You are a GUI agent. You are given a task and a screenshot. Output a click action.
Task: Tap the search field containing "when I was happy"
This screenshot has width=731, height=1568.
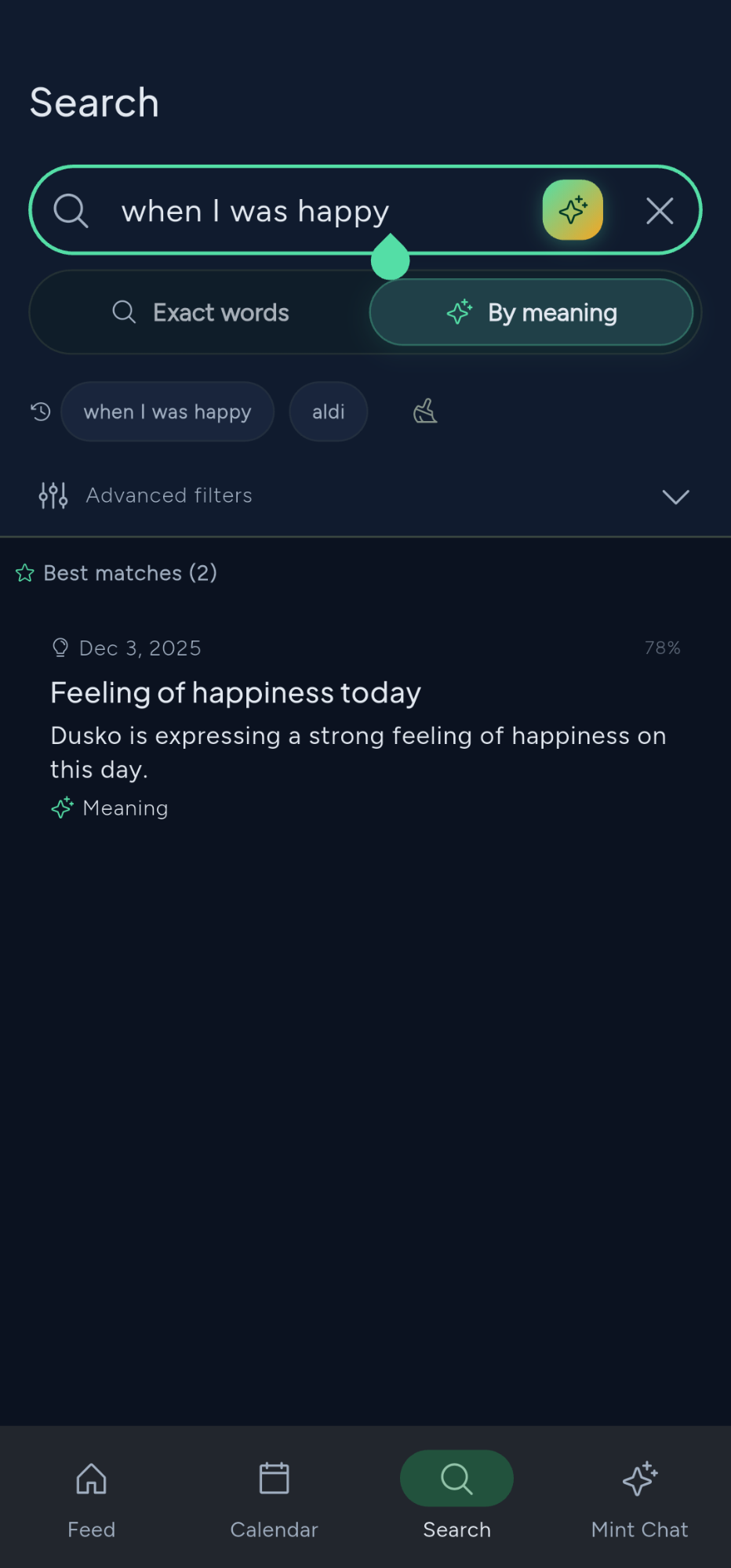[x=314, y=212]
